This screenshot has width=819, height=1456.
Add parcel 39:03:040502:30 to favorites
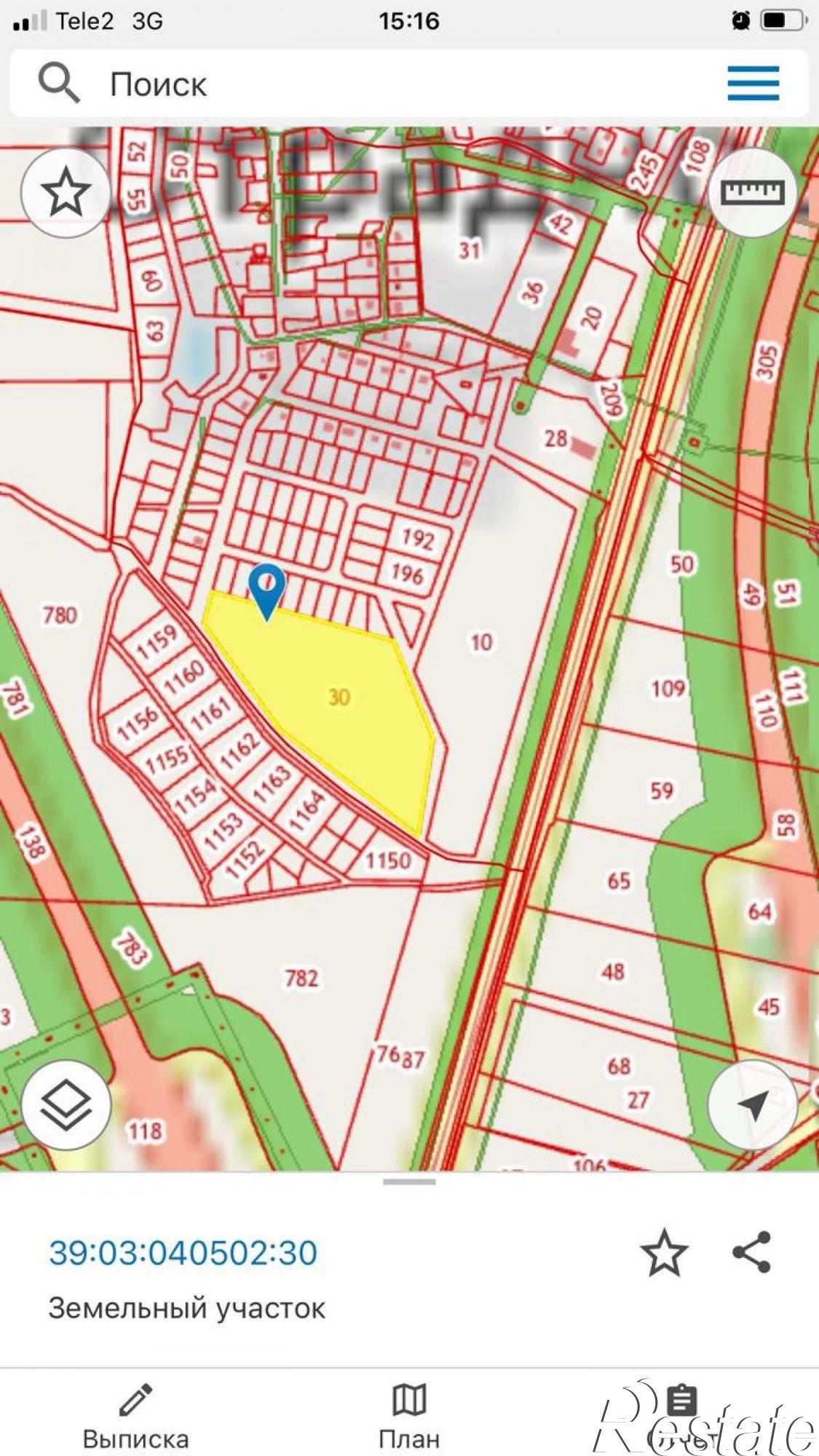[x=664, y=1252]
